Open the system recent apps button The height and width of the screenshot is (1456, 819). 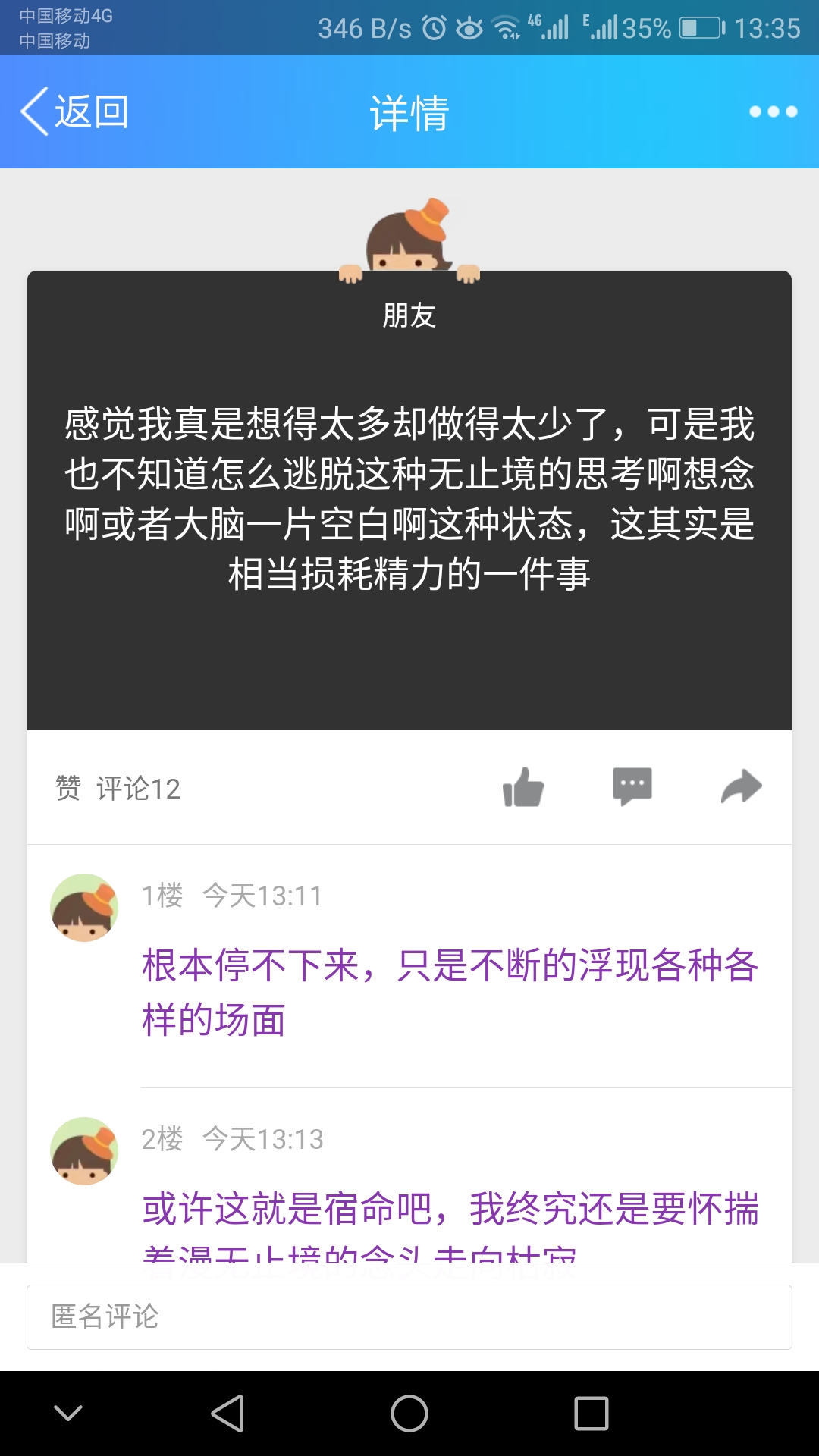[591, 1414]
